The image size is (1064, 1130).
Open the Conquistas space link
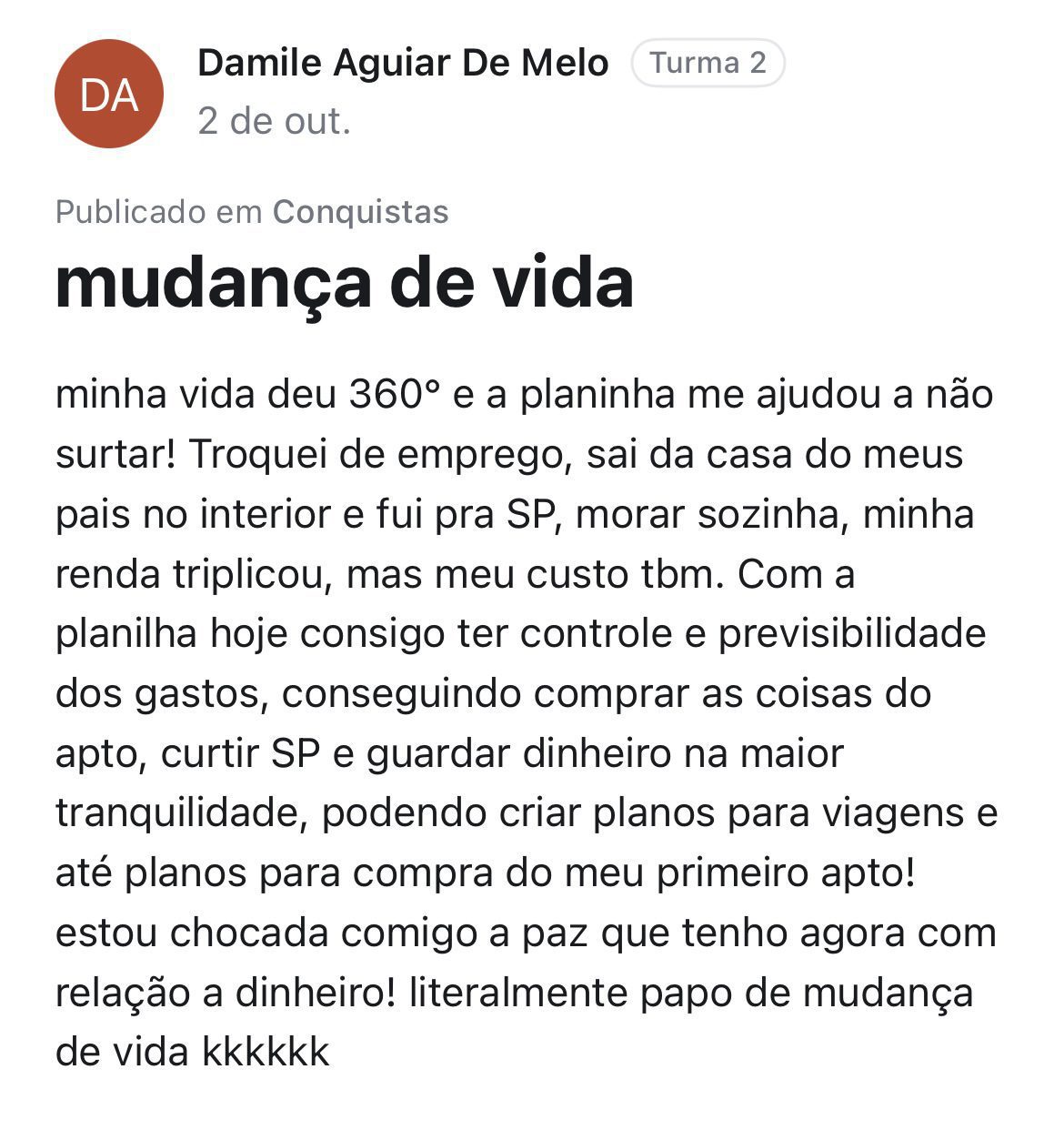click(x=360, y=212)
